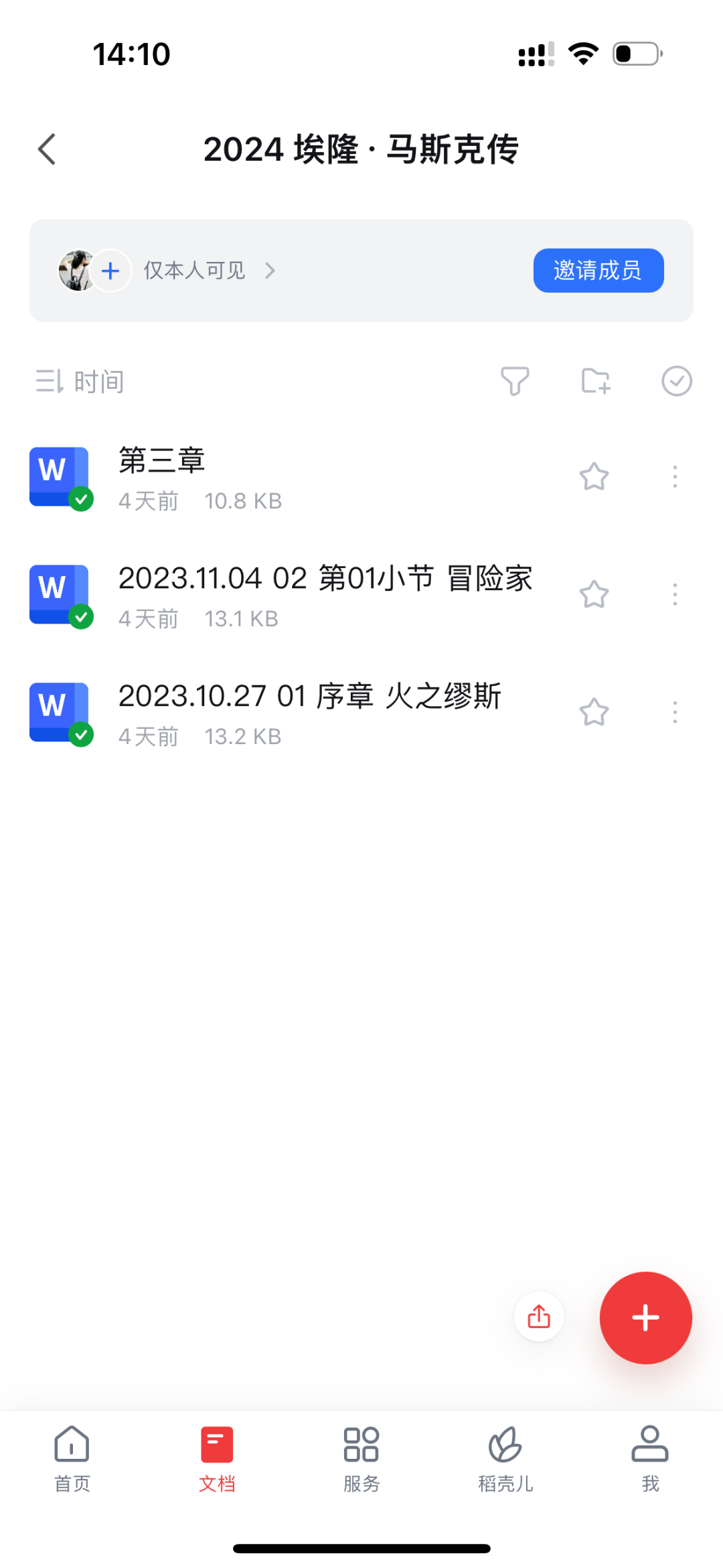
Task: Star the document 第三章
Action: pos(594,476)
